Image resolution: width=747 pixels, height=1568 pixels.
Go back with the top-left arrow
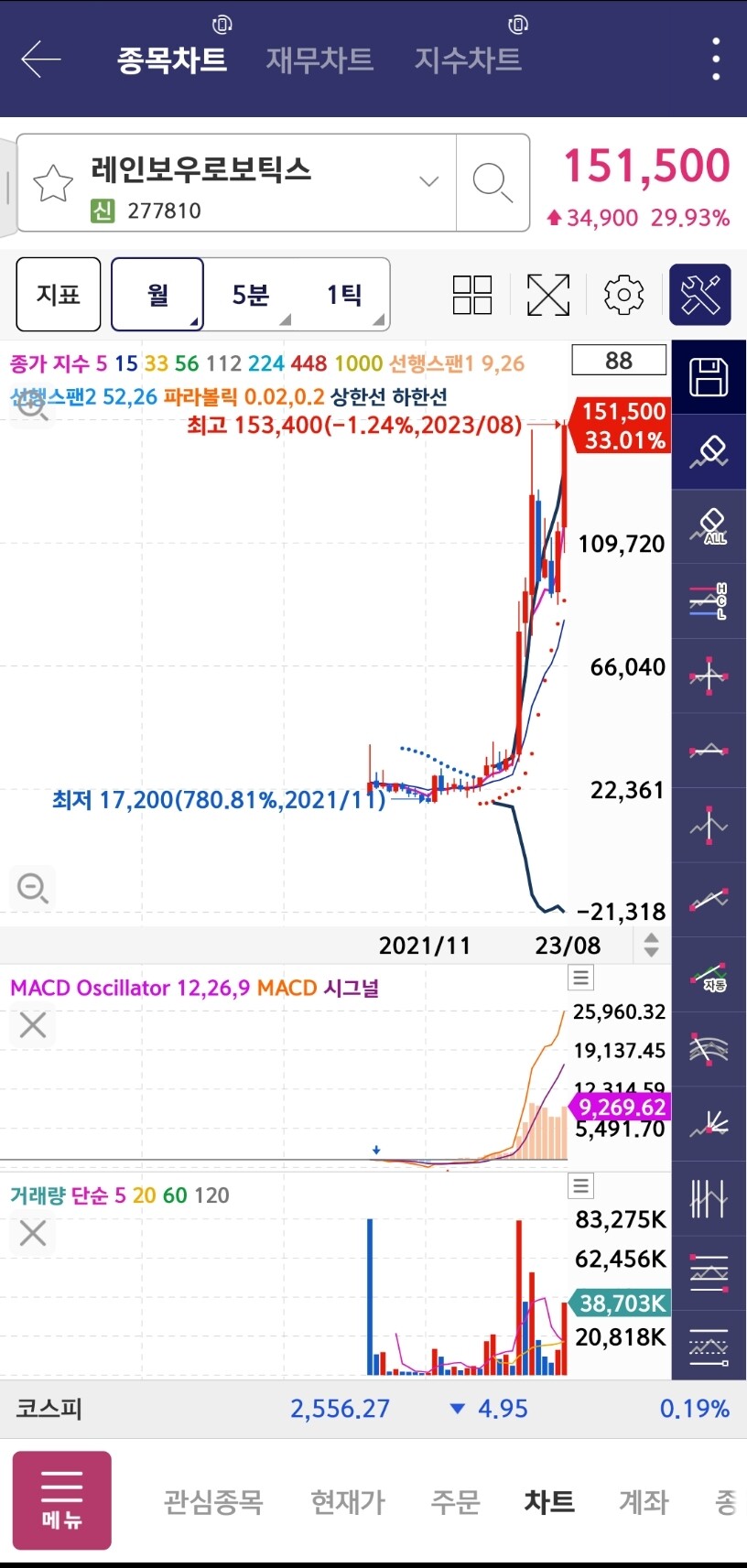click(x=40, y=59)
